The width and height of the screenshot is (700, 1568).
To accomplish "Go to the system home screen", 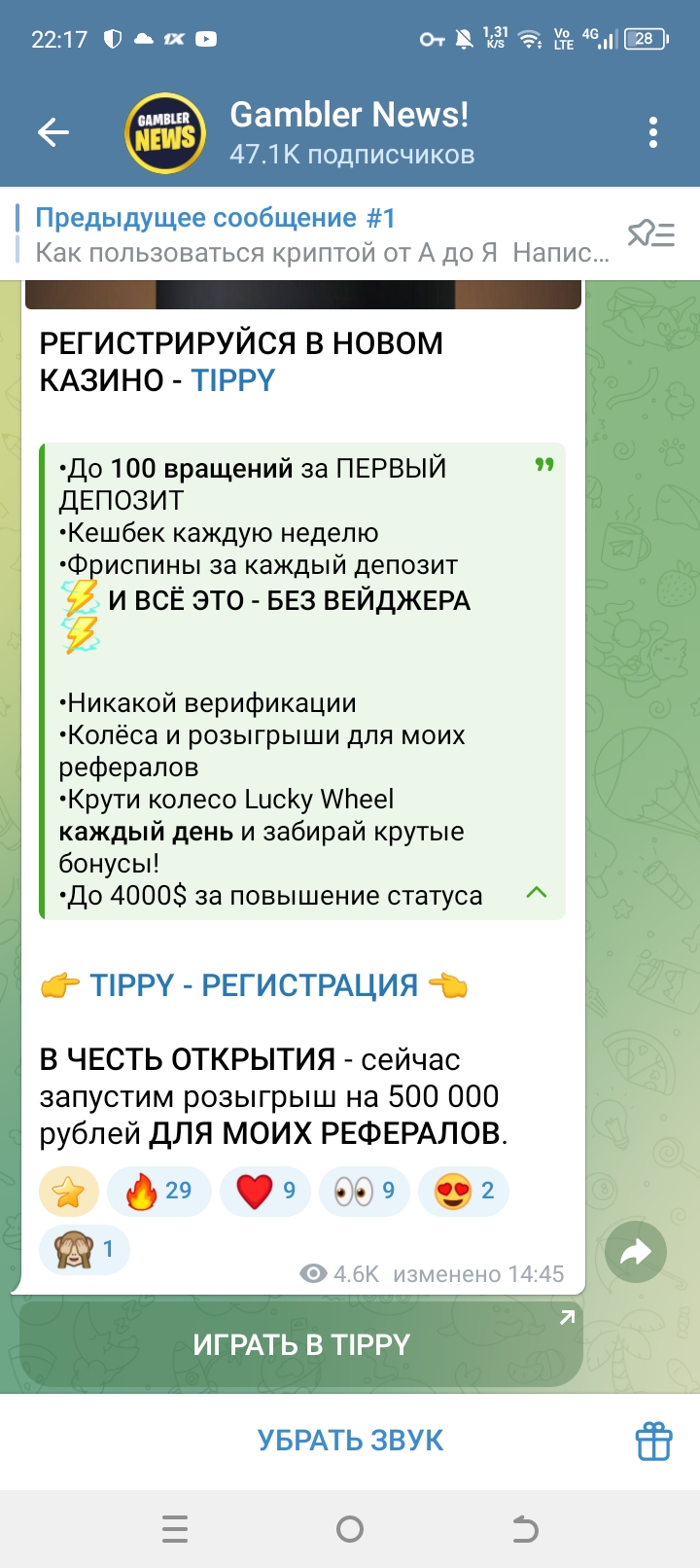I will (x=350, y=1529).
